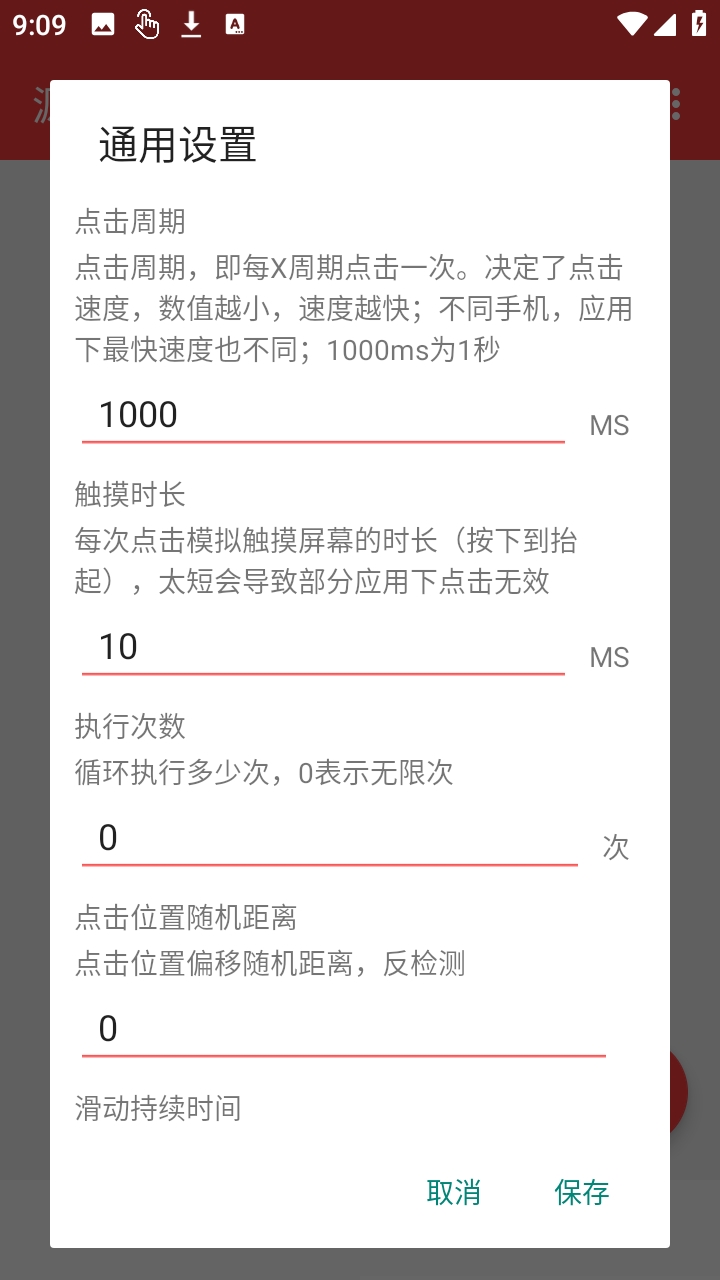The height and width of the screenshot is (1280, 720).
Task: Select the 触摸时长 field showing 10
Action: tap(320, 646)
